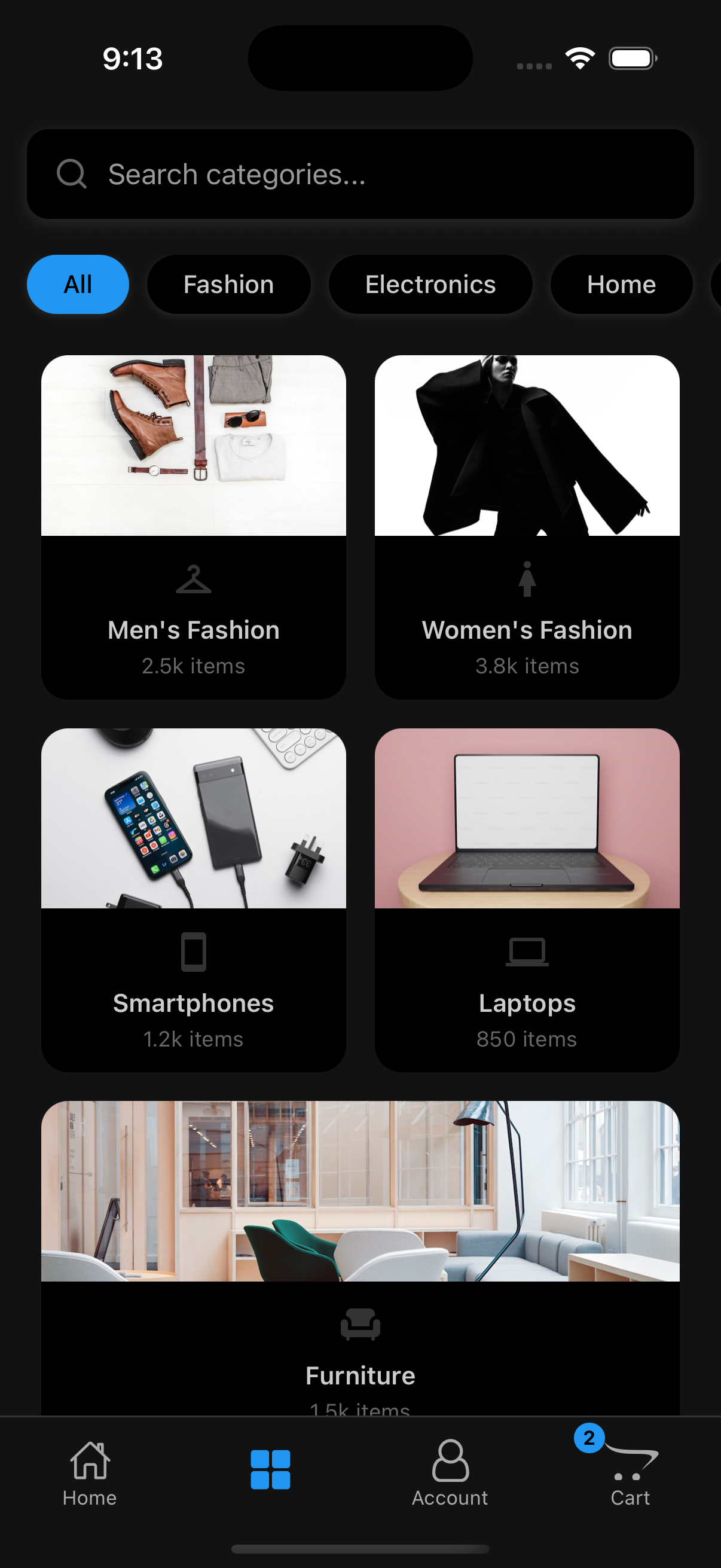Switch to the Home tab in bottom bar
This screenshot has height=1568, width=721.
point(90,1472)
